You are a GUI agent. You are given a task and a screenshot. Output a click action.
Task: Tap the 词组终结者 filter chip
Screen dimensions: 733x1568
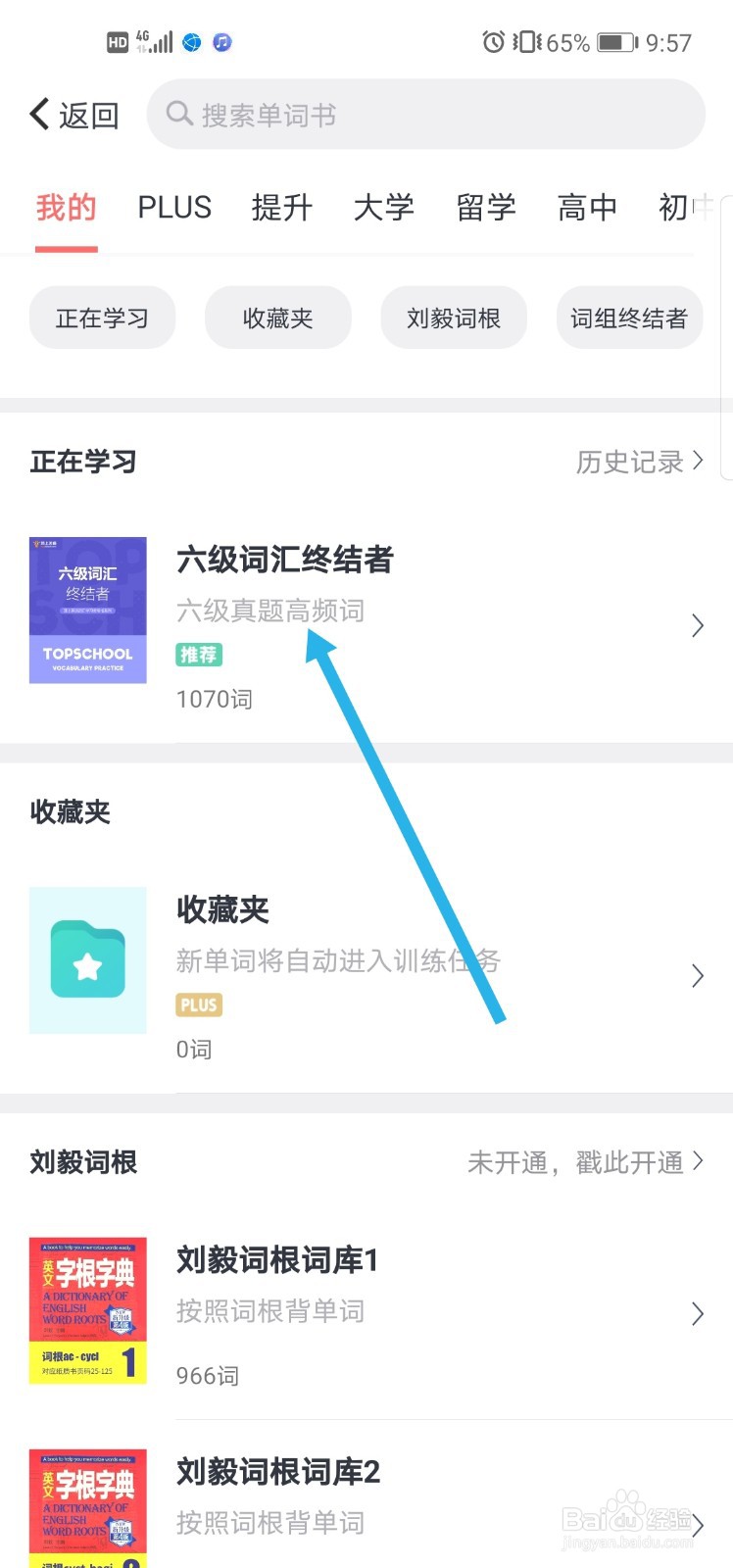[x=628, y=317]
